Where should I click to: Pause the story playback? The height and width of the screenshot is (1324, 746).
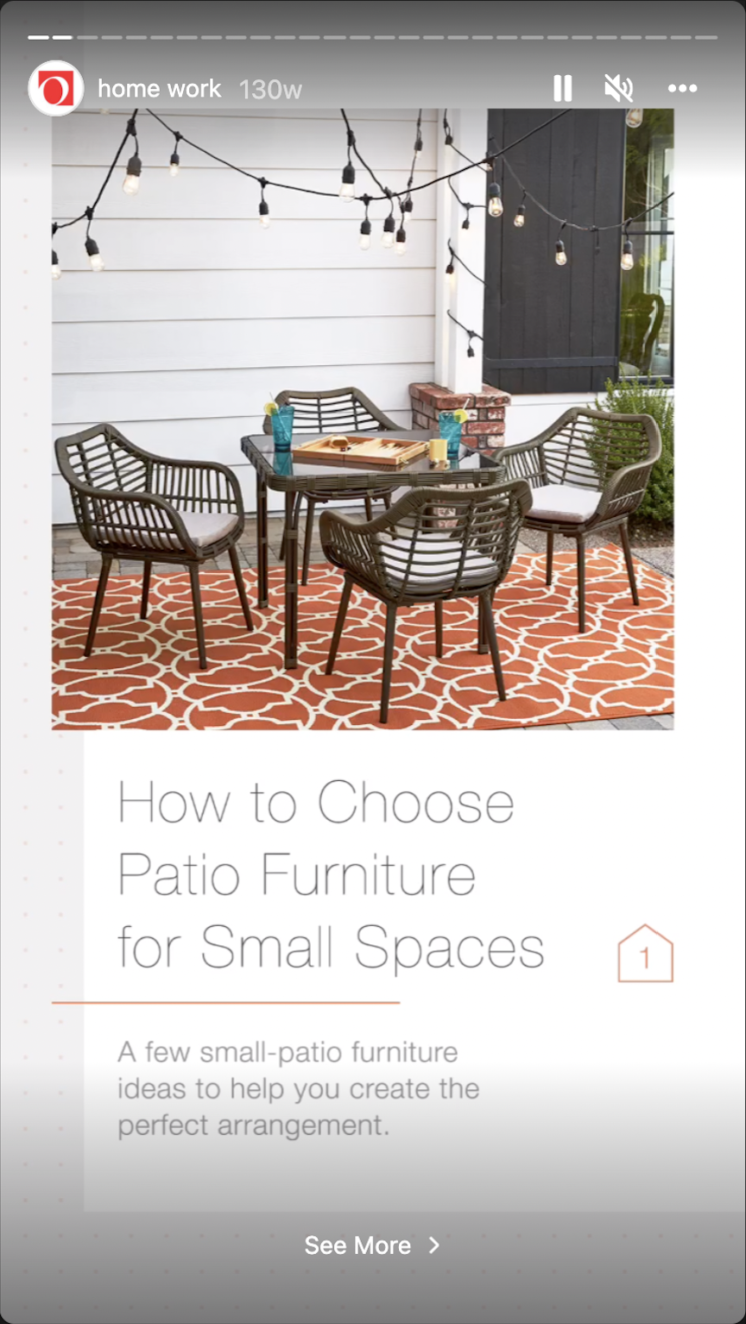pos(563,89)
